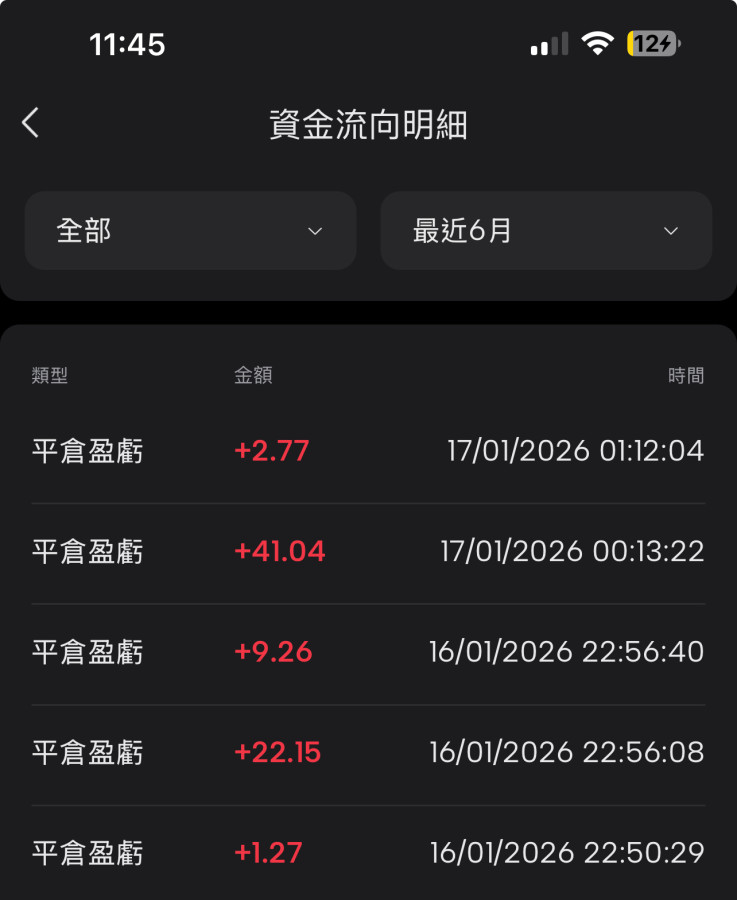The image size is (737, 900).
Task: Expand the 最近6月 time range dropdown
Action: pos(546,231)
